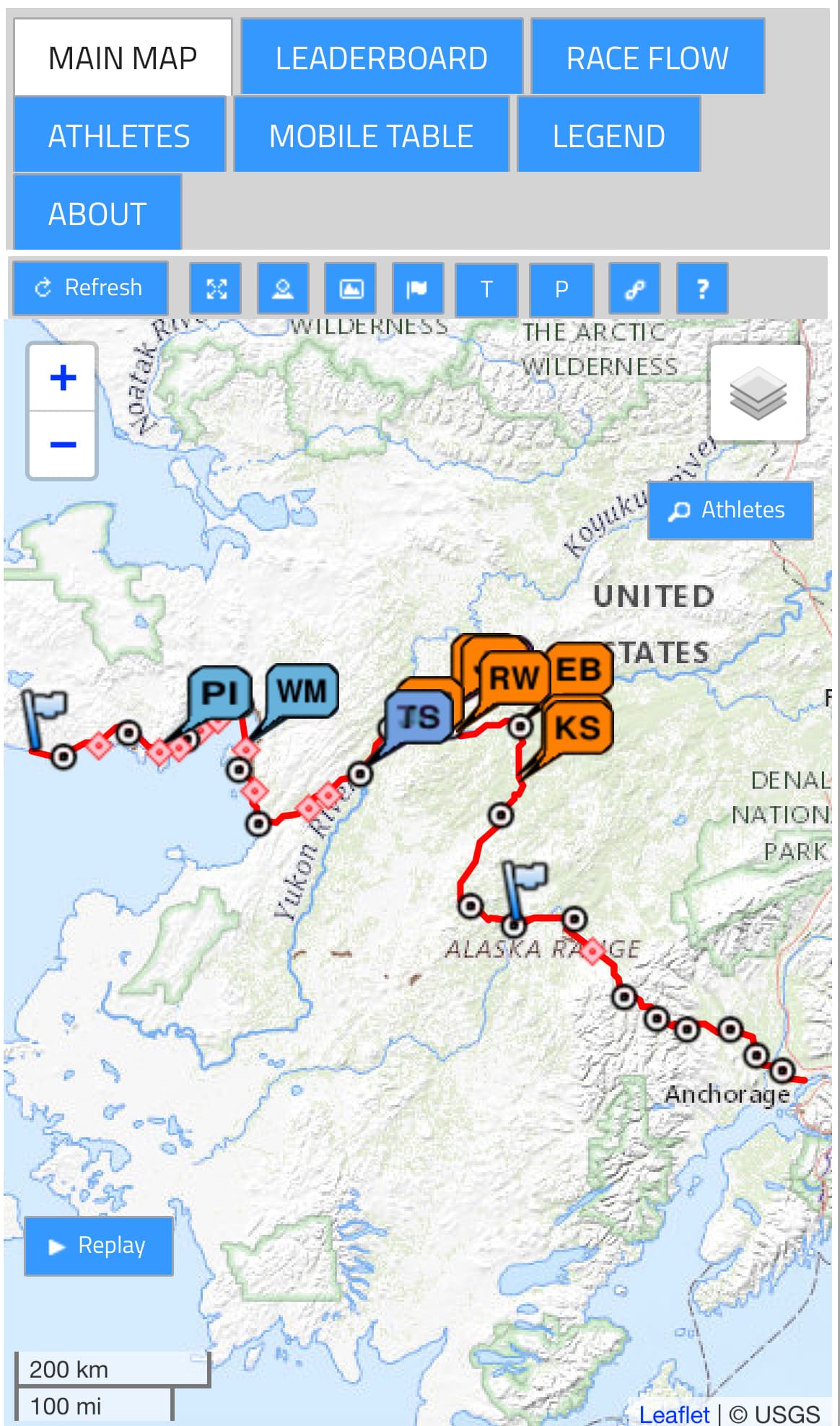Open the Legend tab

pos(608,136)
